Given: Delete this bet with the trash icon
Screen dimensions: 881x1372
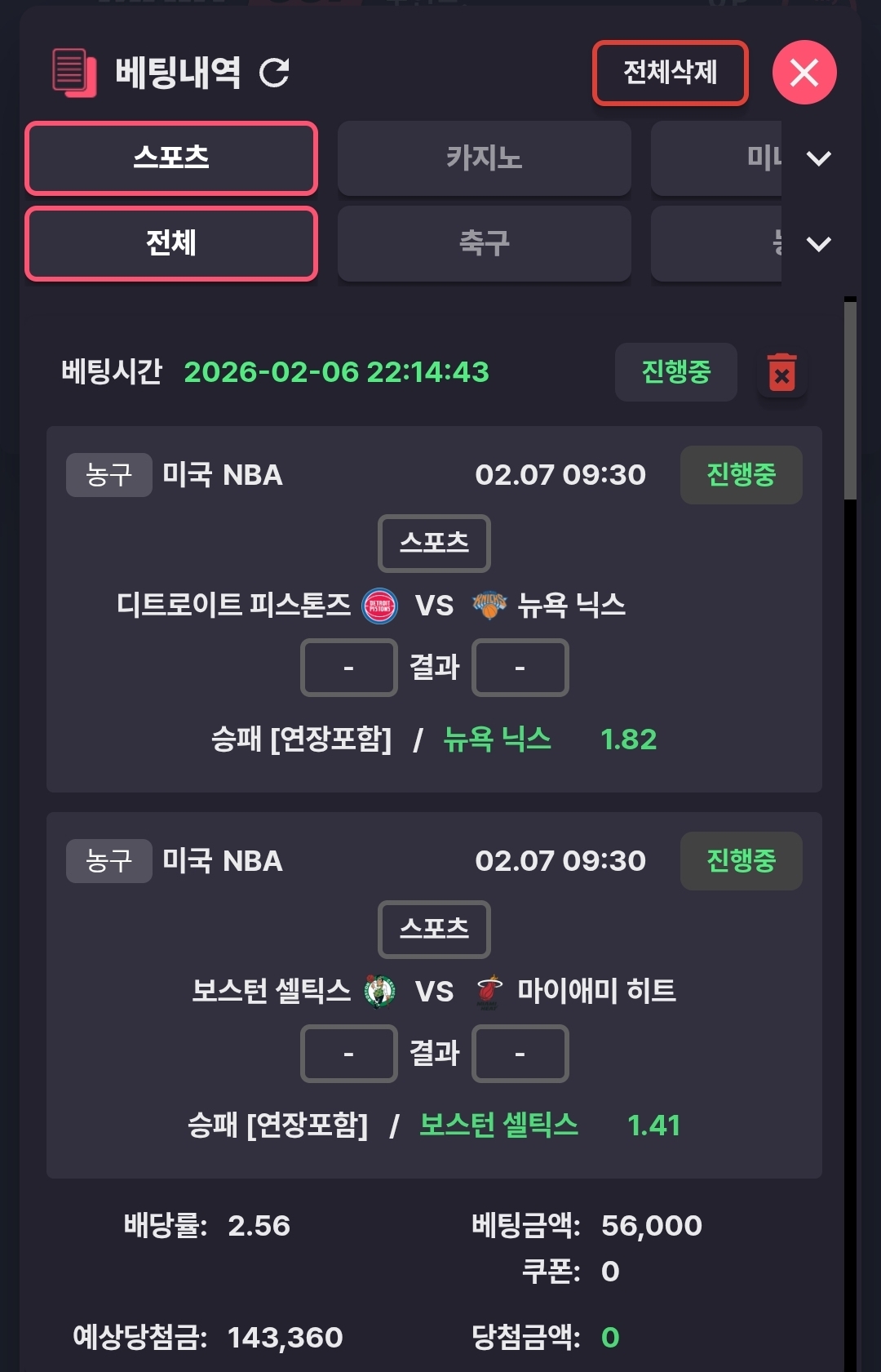Looking at the screenshot, I should (781, 373).
